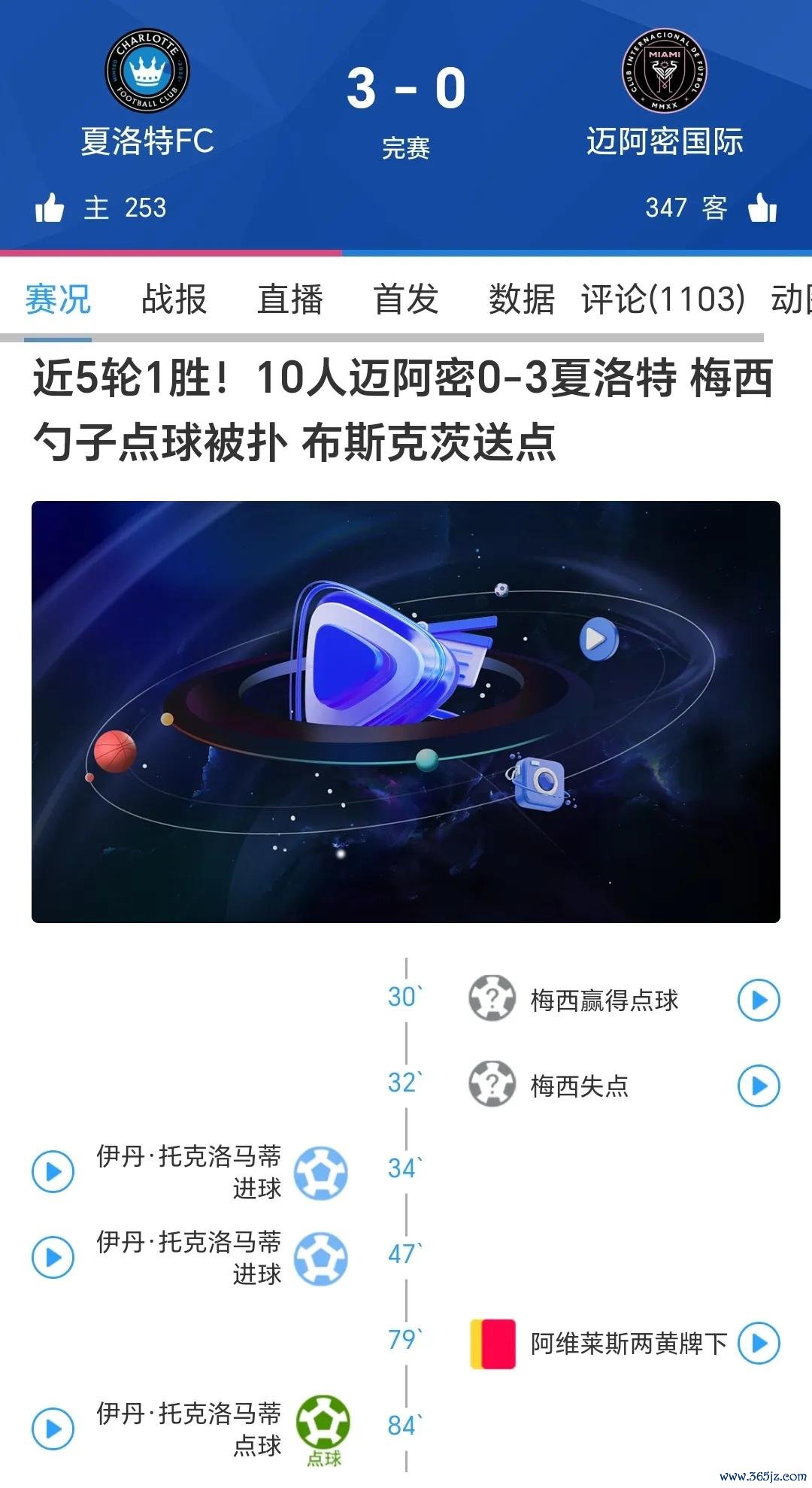
Task: Like the home team 夏洛特FC
Action: [50, 208]
